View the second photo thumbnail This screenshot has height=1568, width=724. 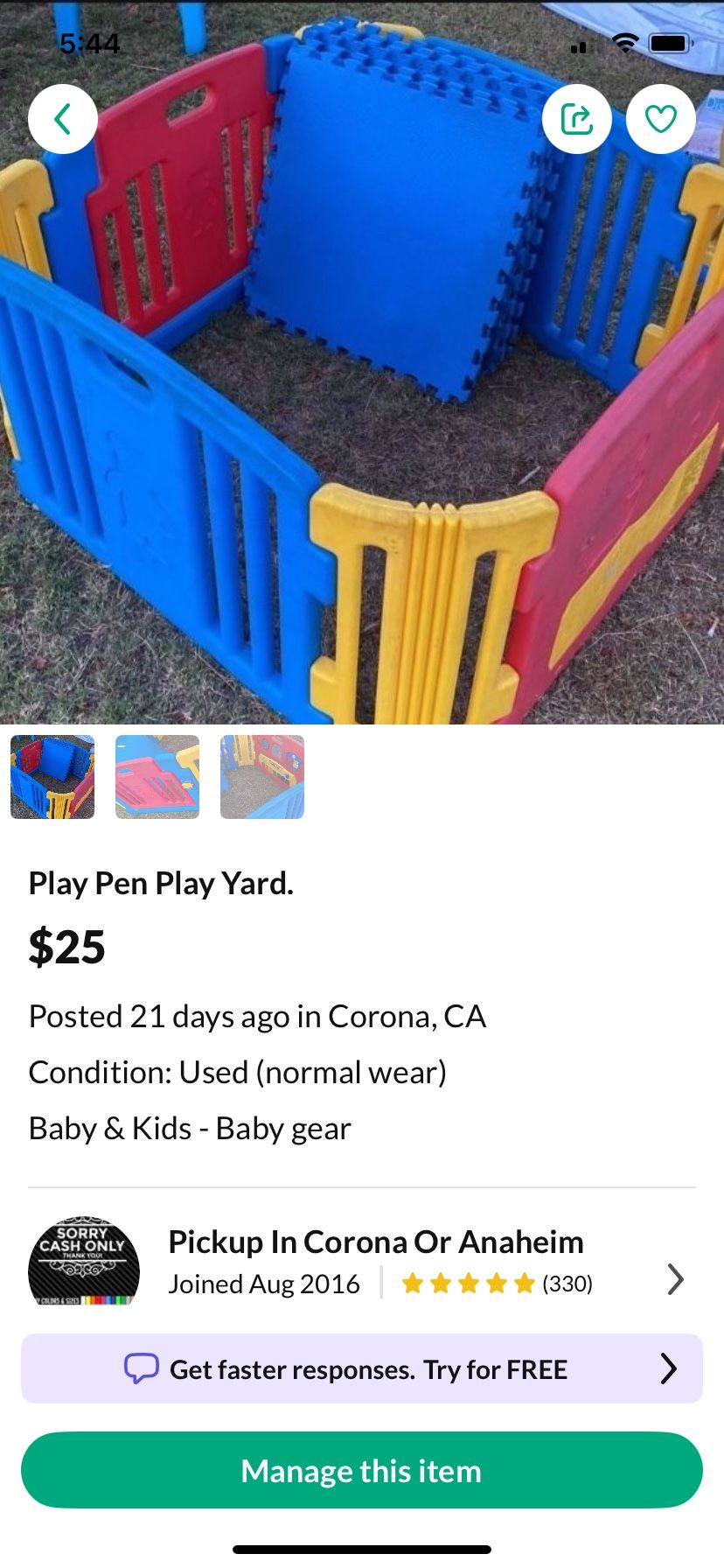pyautogui.click(x=157, y=777)
